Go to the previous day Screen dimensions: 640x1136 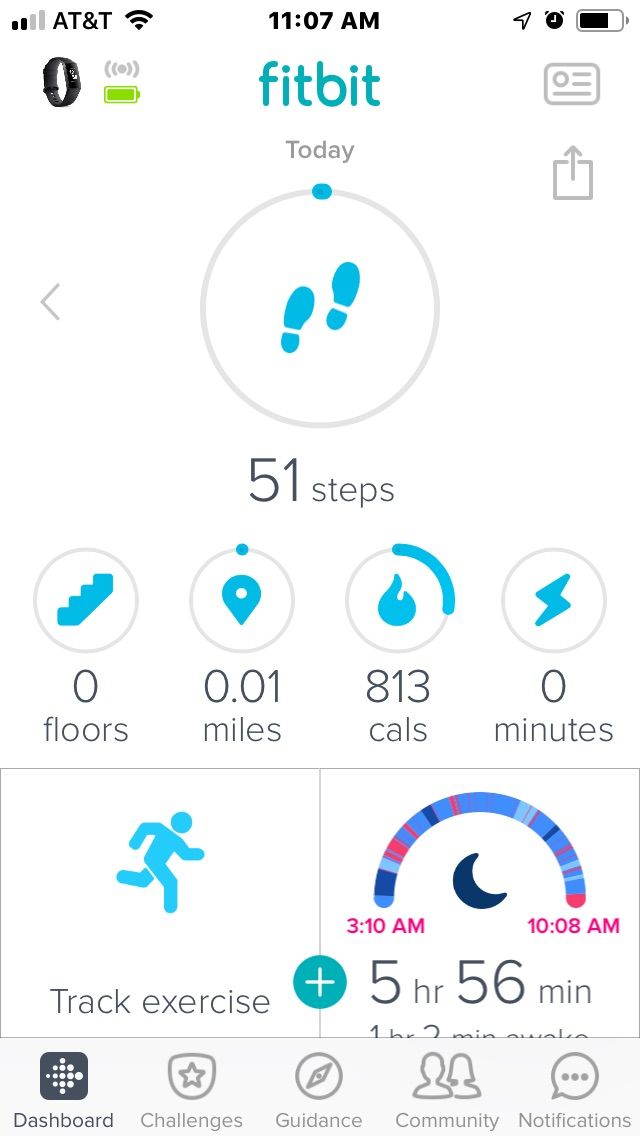click(51, 302)
